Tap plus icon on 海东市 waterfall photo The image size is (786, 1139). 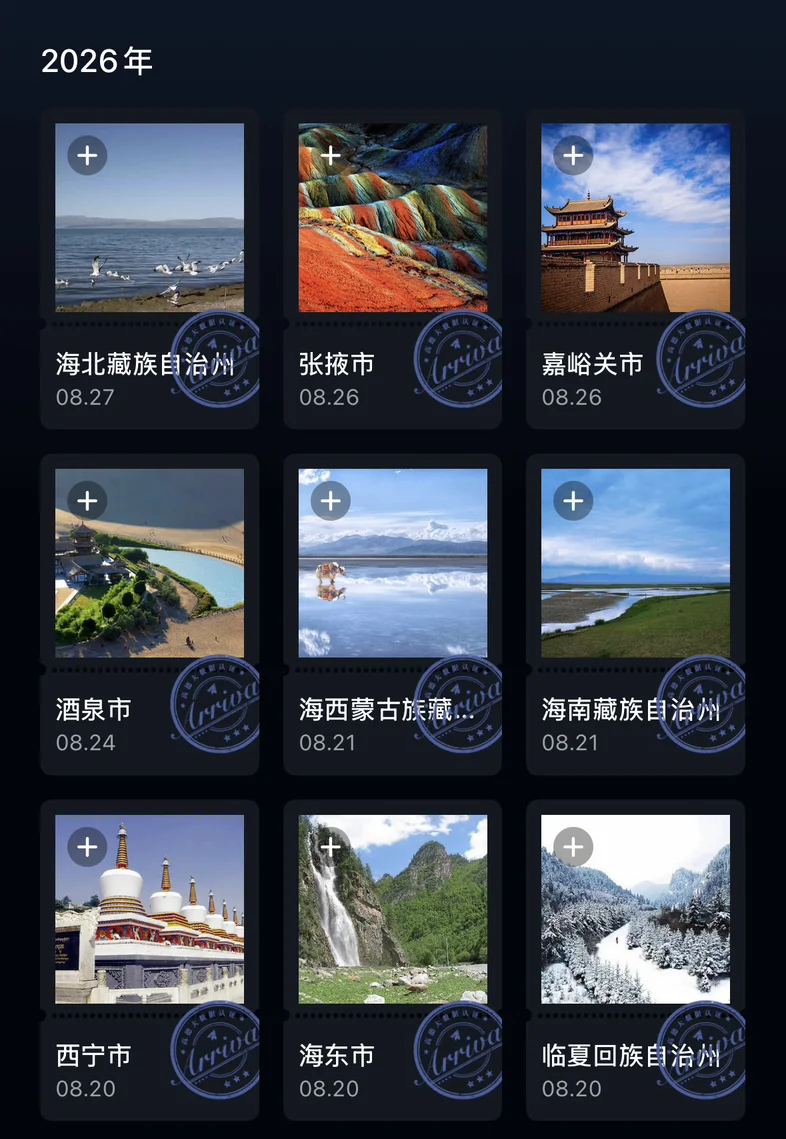point(331,846)
